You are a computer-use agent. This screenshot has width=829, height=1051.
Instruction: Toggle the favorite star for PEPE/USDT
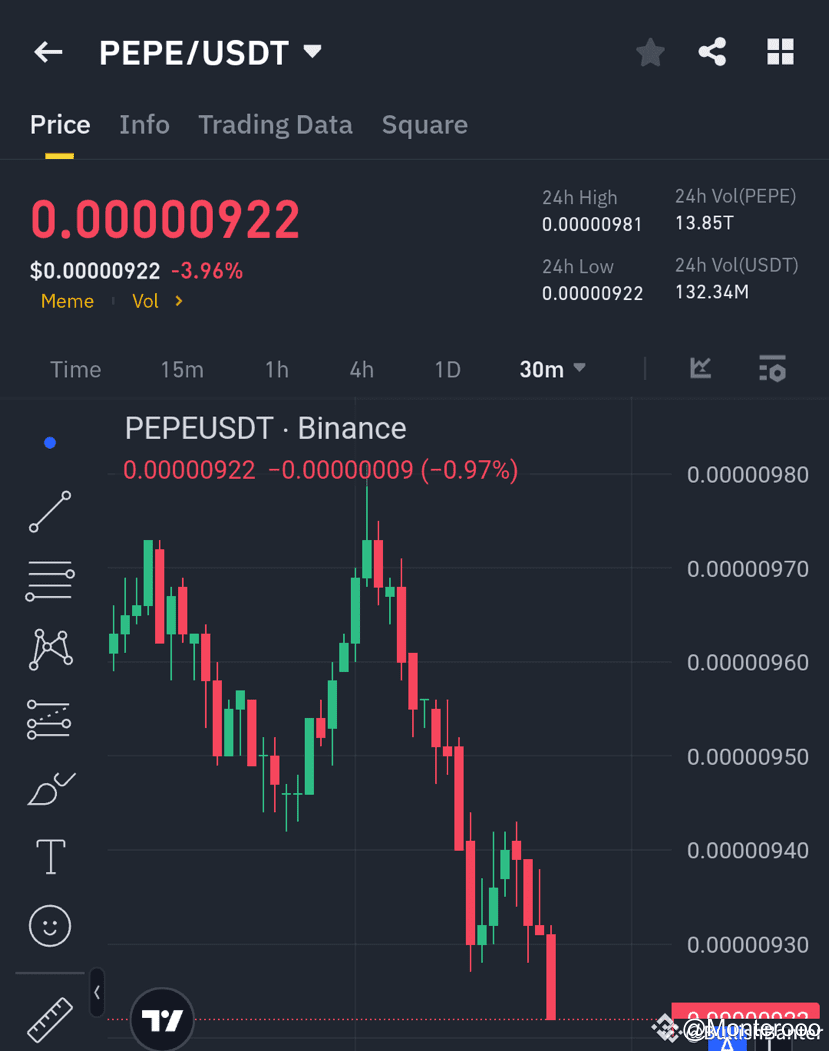point(650,52)
